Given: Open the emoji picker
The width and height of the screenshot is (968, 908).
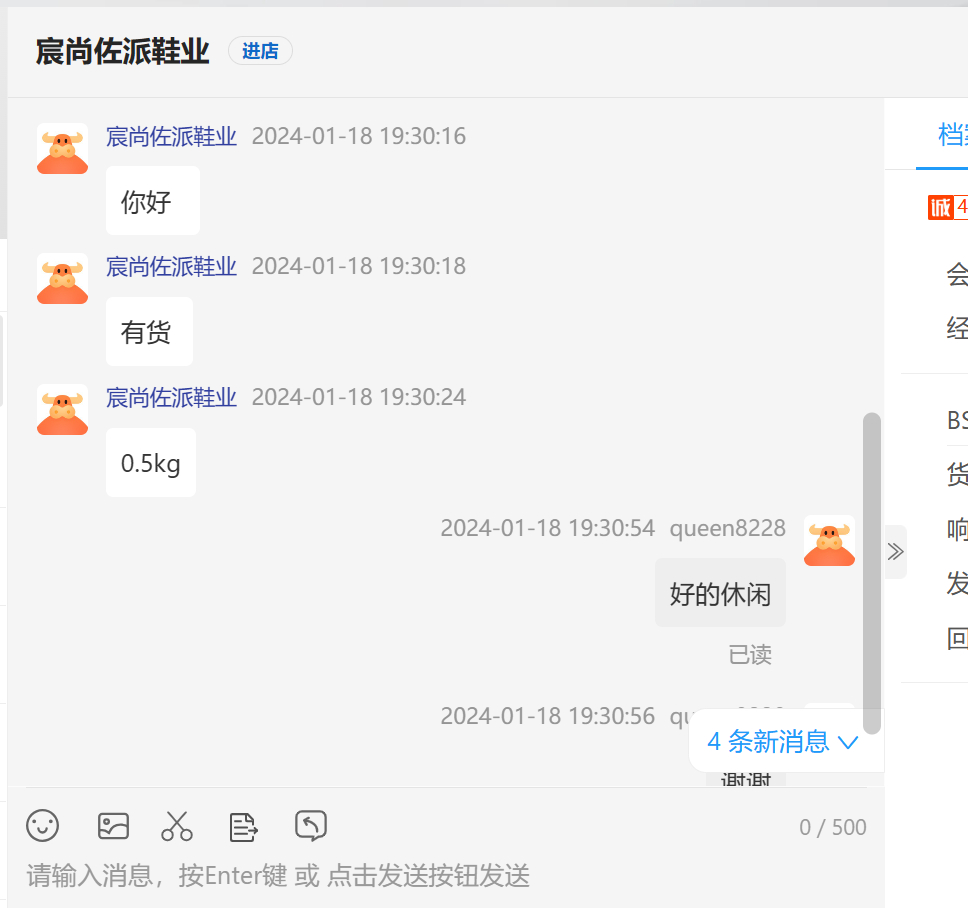Looking at the screenshot, I should (43, 826).
